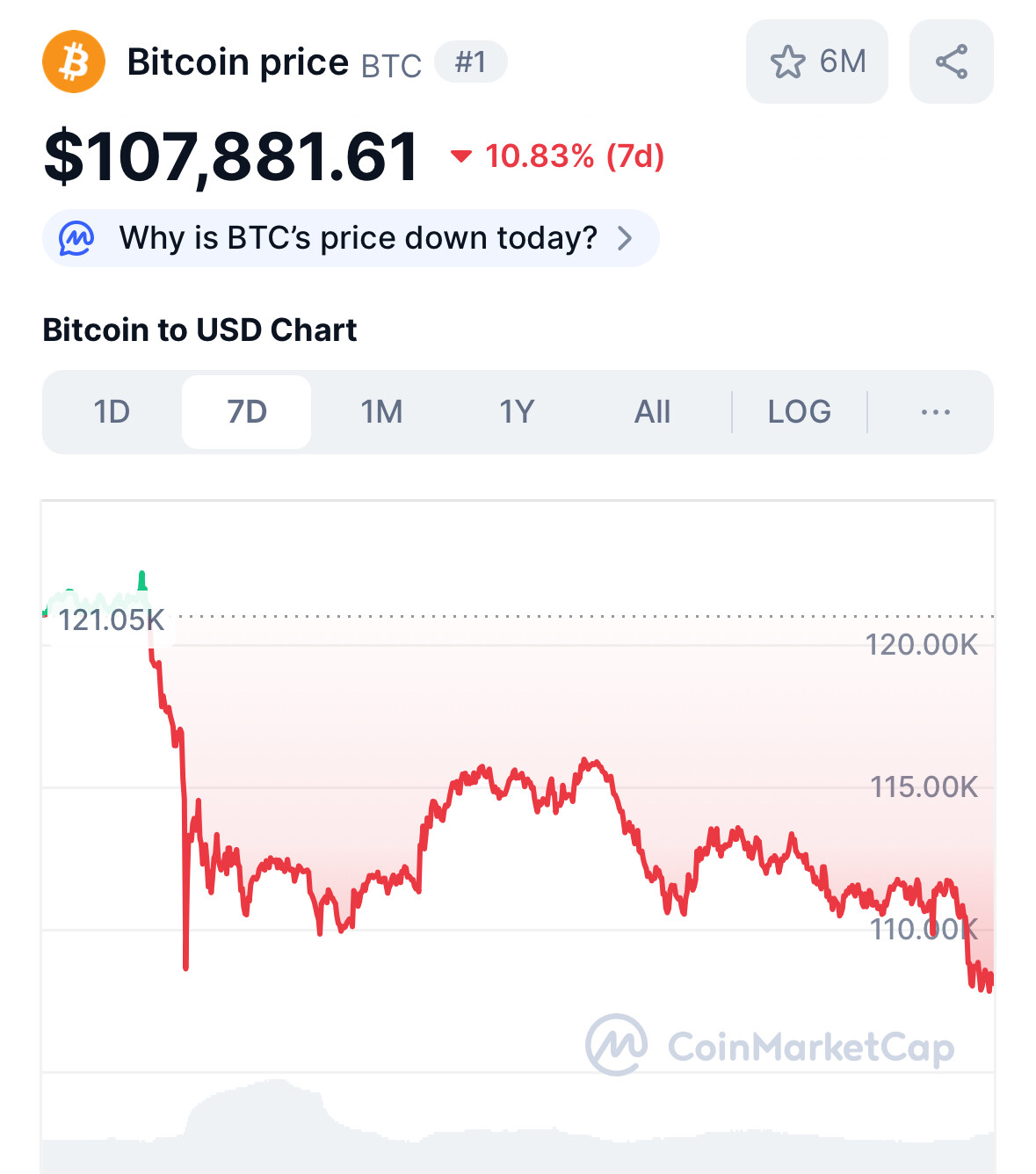The width and height of the screenshot is (1036, 1174).
Task: Open 'Why is BTC's price down today?'
Action: coord(351,238)
